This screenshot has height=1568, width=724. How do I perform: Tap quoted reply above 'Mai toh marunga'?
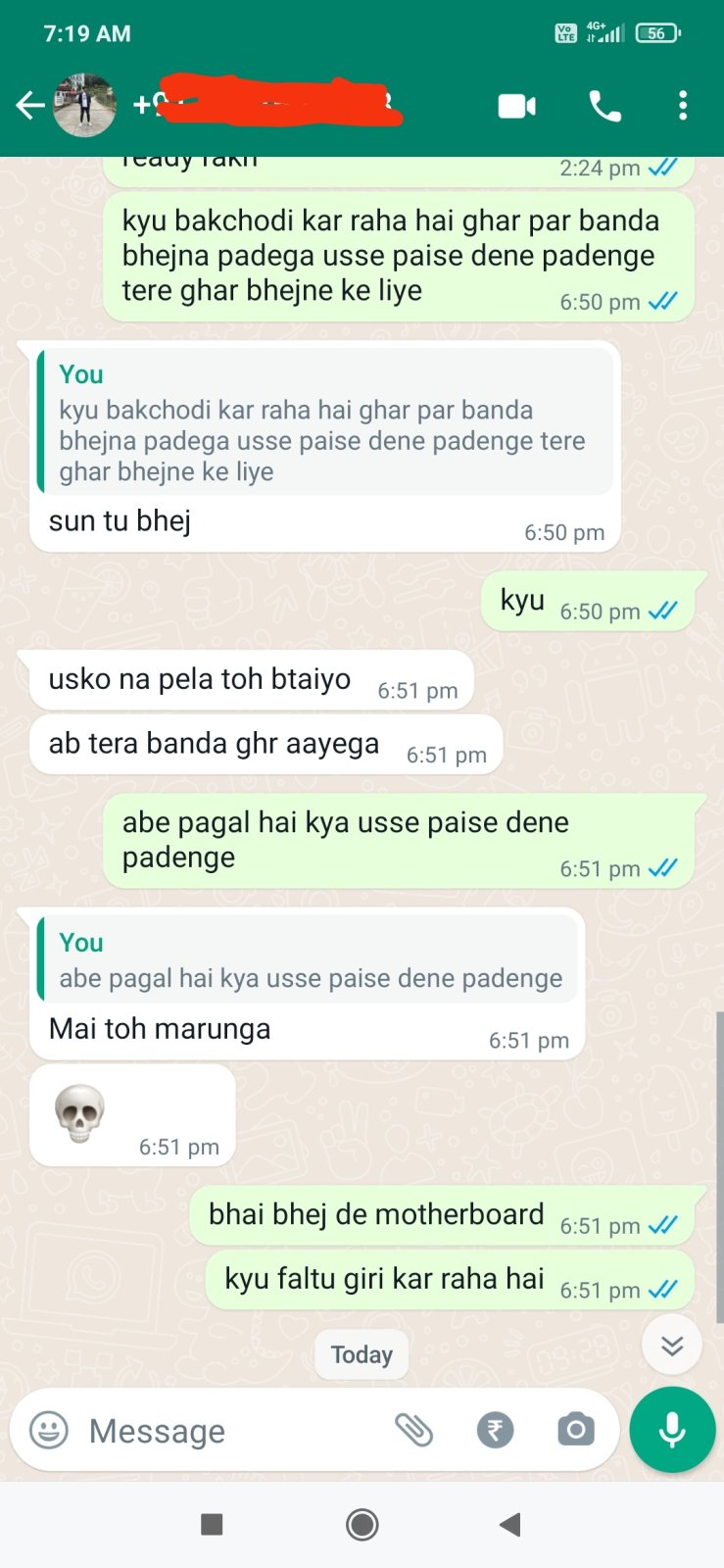307,959
